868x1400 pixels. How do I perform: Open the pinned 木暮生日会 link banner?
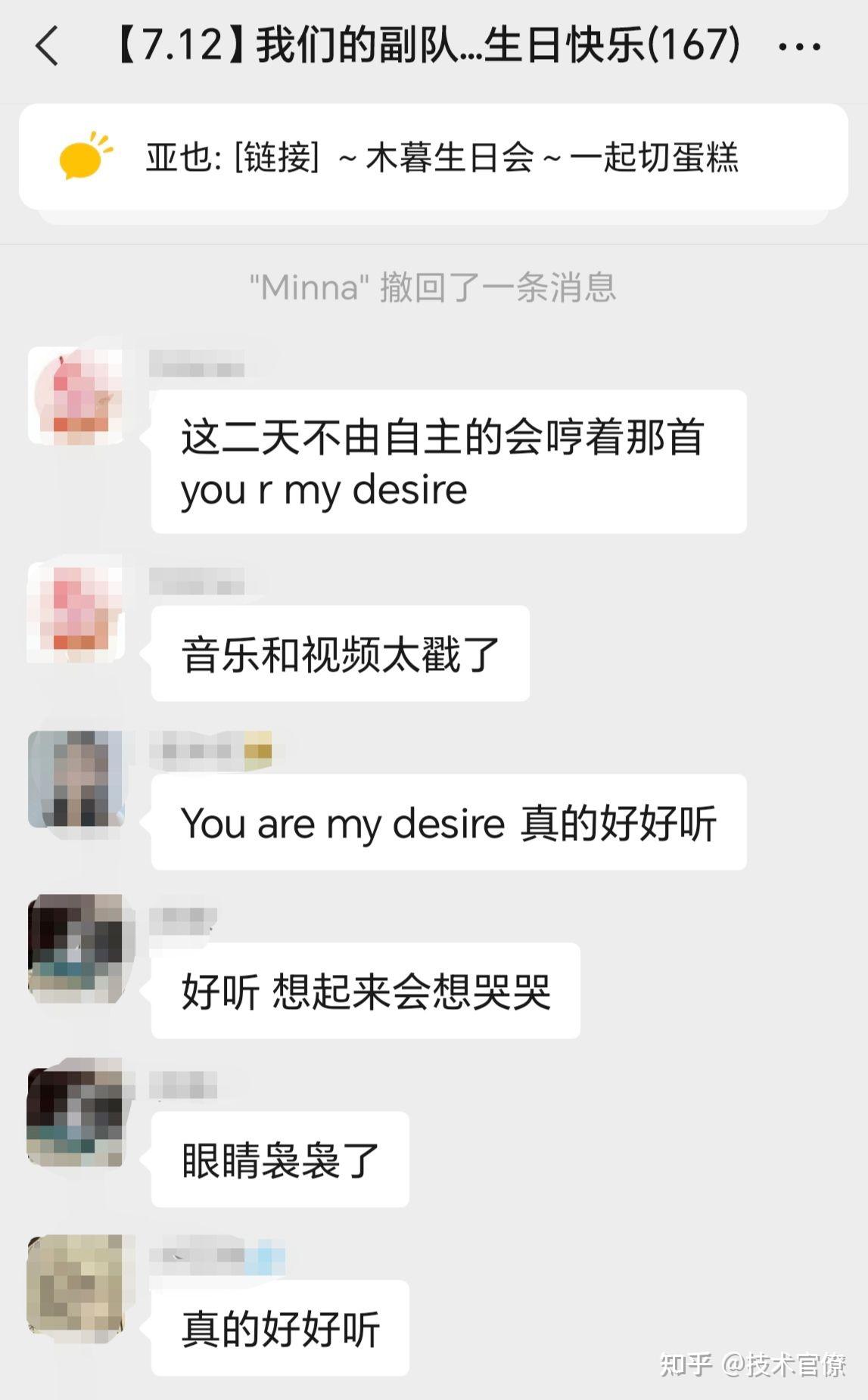point(434,157)
